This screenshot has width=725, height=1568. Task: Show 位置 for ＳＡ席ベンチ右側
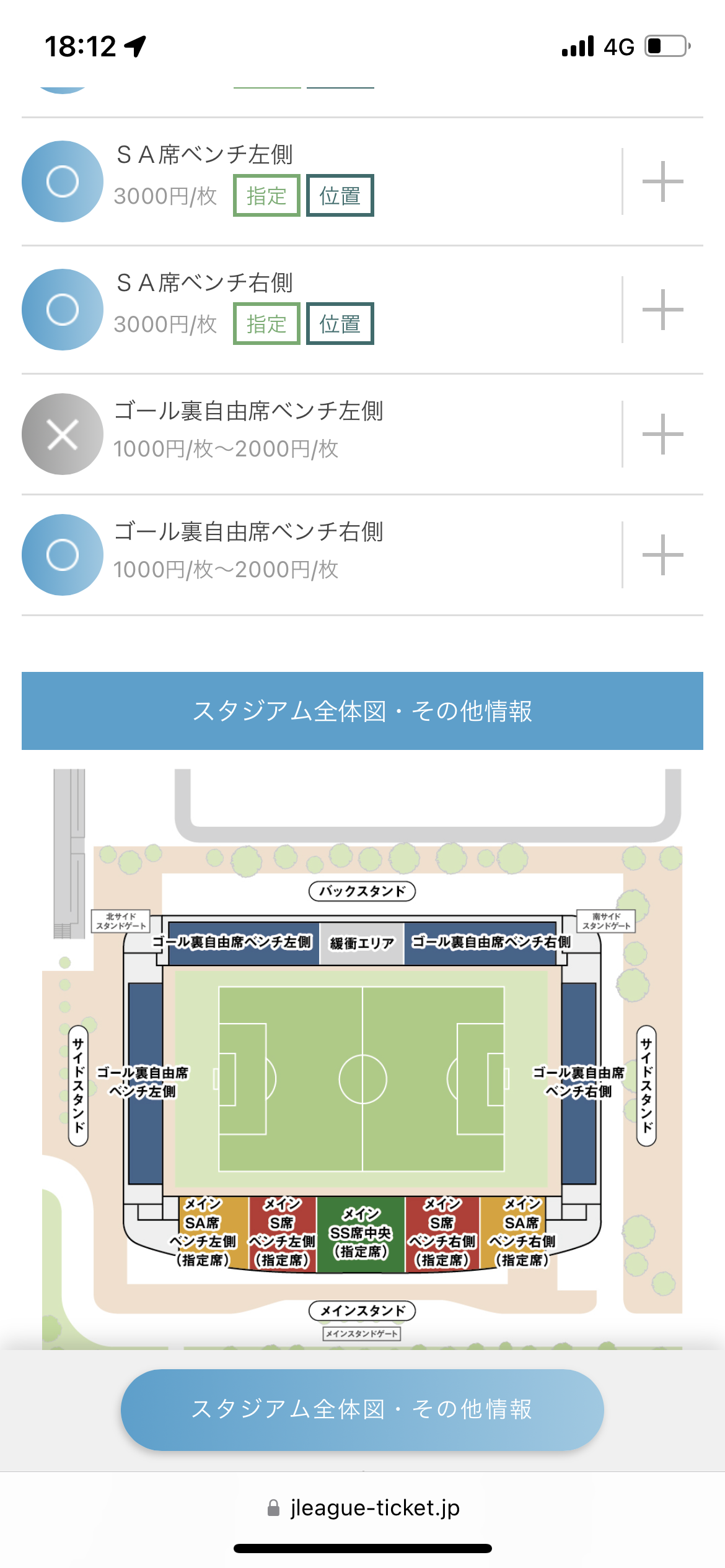pos(340,324)
